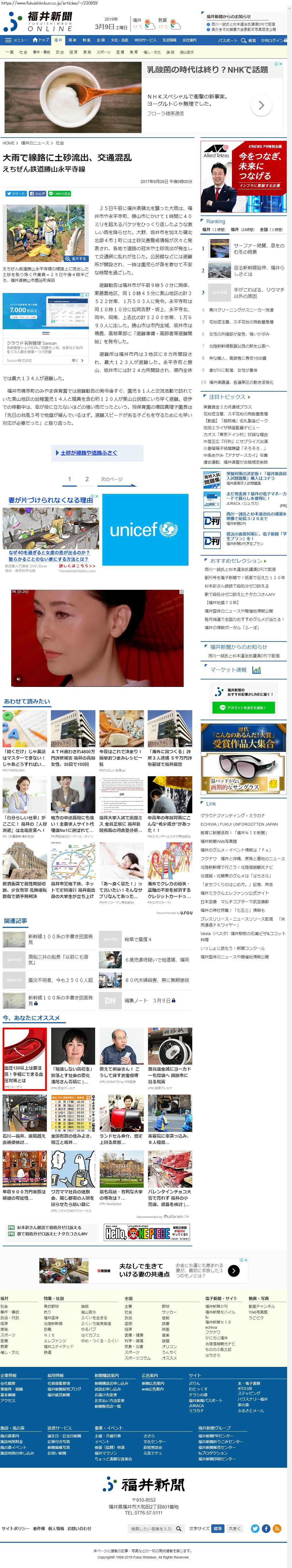Tap the 社会 breadcrumb link
292x1568 pixels.
point(59,143)
